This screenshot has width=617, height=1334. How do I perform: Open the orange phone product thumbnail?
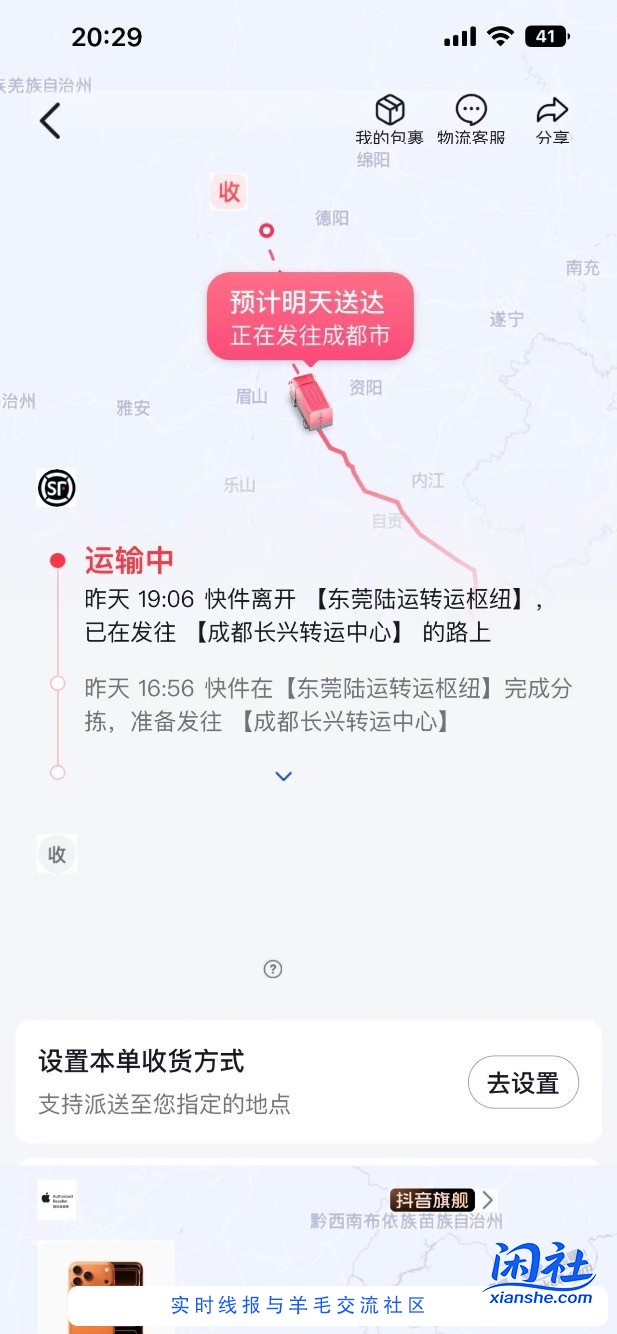[x=106, y=1290]
